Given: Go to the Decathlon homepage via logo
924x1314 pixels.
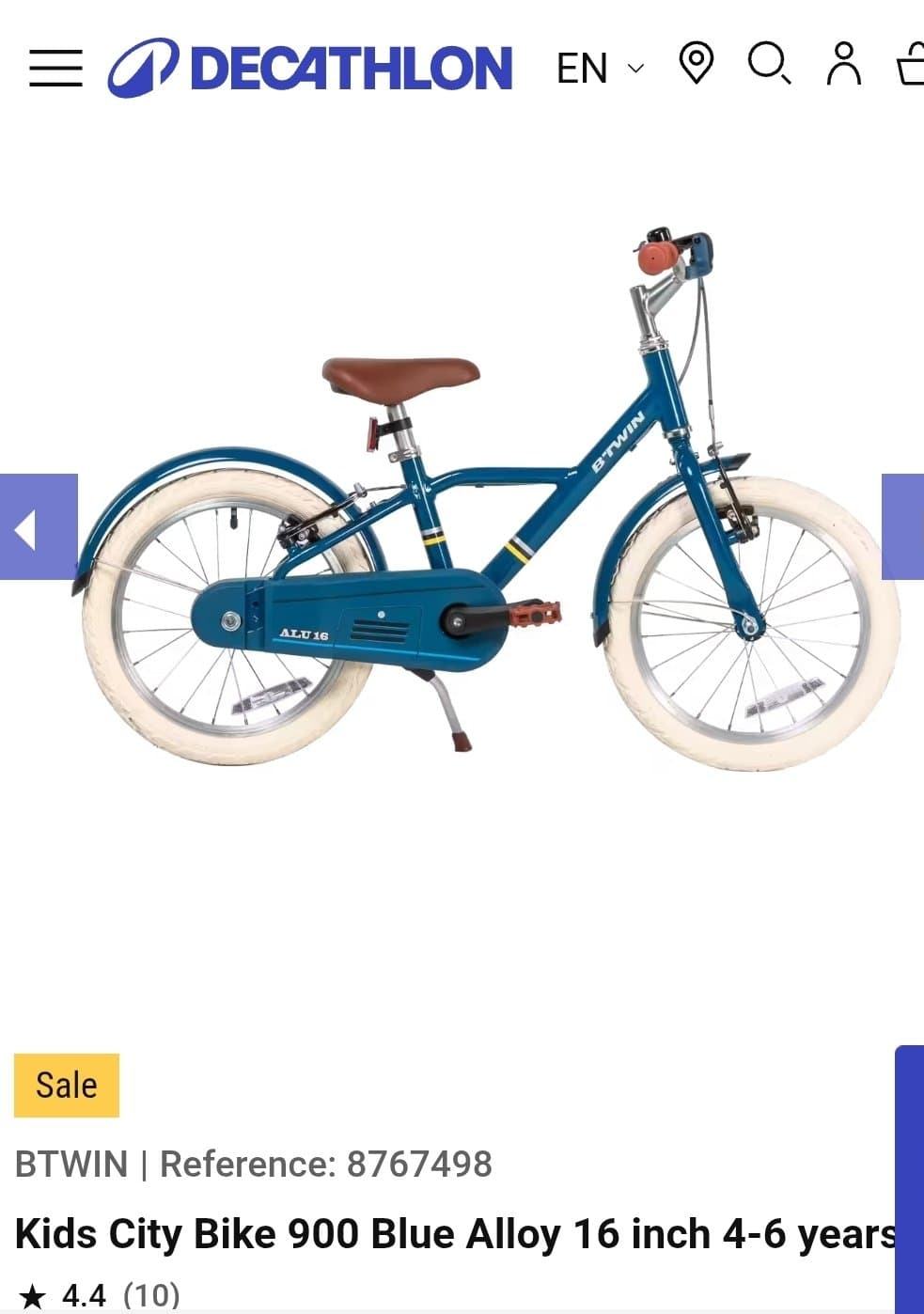Looking at the screenshot, I should click(310, 68).
